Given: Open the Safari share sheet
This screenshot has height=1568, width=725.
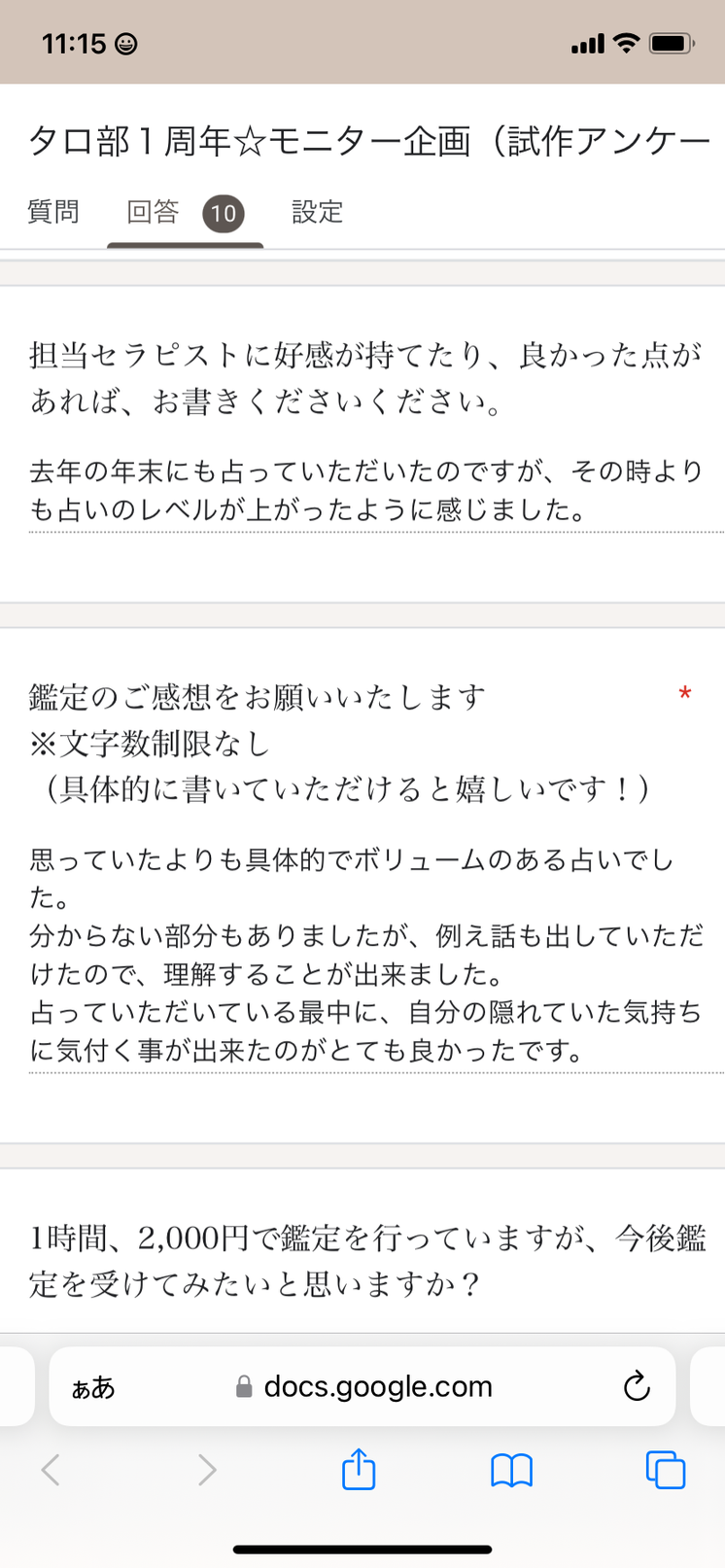Looking at the screenshot, I should pyautogui.click(x=359, y=1468).
